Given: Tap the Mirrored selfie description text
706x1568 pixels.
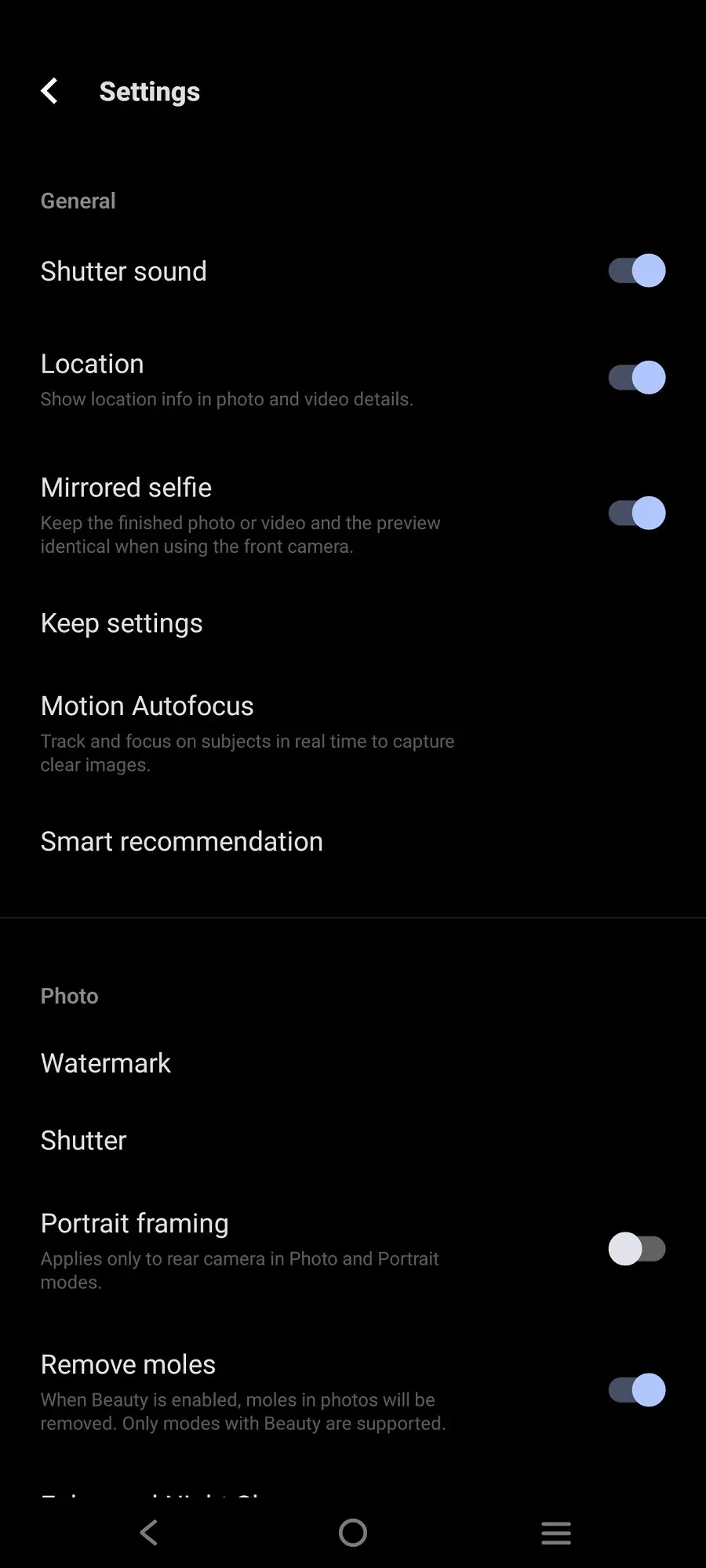Looking at the screenshot, I should pyautogui.click(x=240, y=535).
